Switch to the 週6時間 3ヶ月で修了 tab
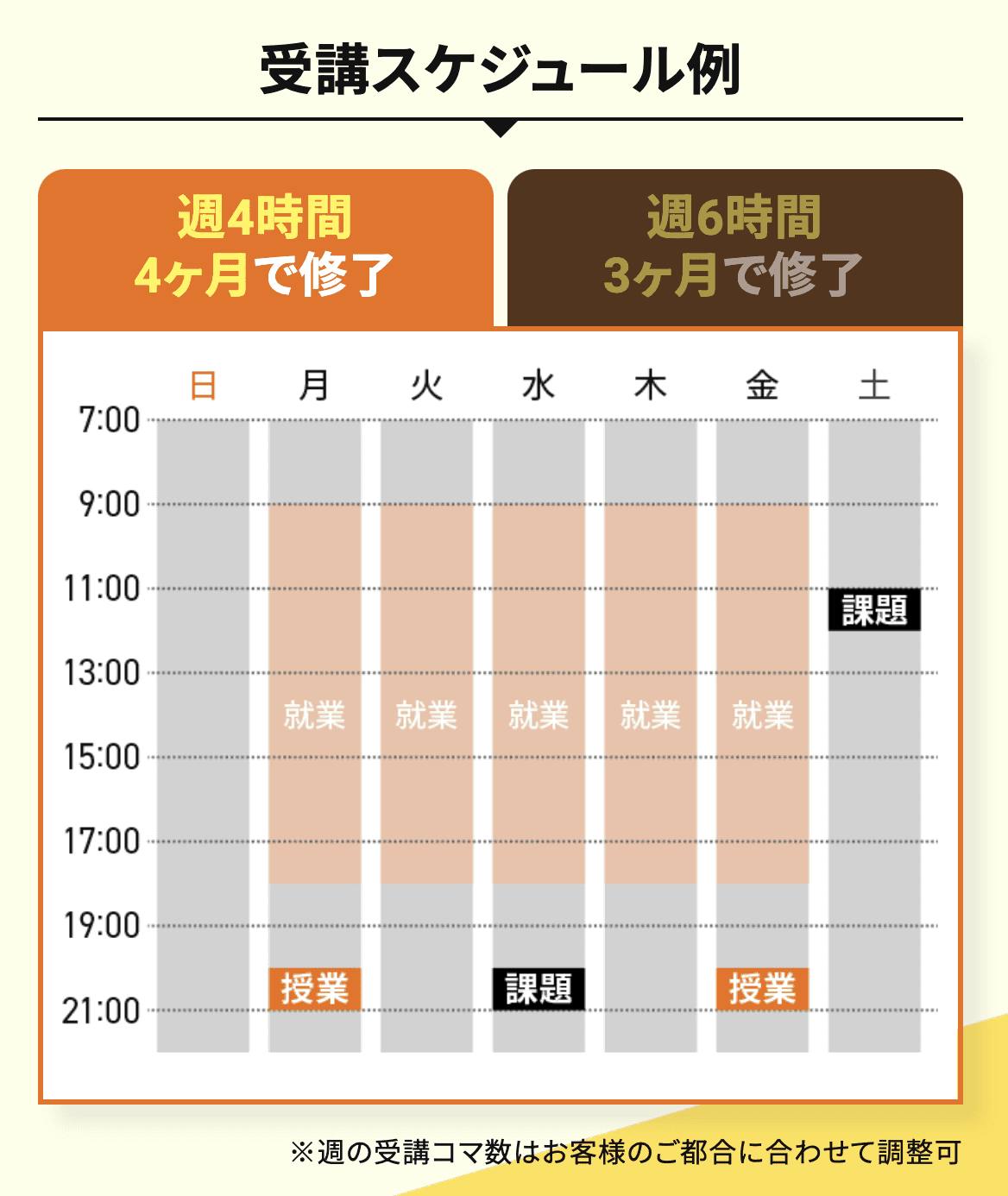Screen dimensions: 1008x1196 coord(734,248)
